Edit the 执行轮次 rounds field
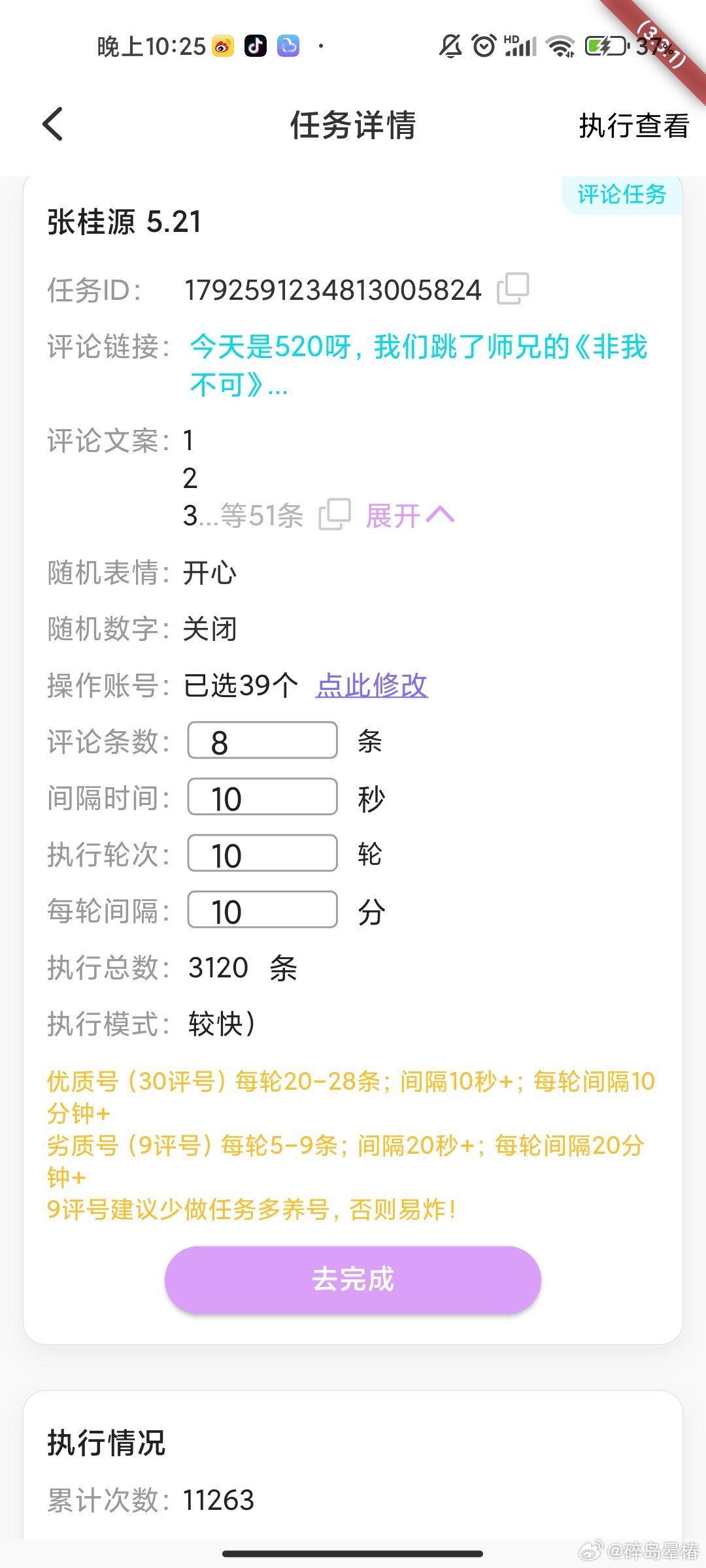The height and width of the screenshot is (1568, 706). pos(262,853)
